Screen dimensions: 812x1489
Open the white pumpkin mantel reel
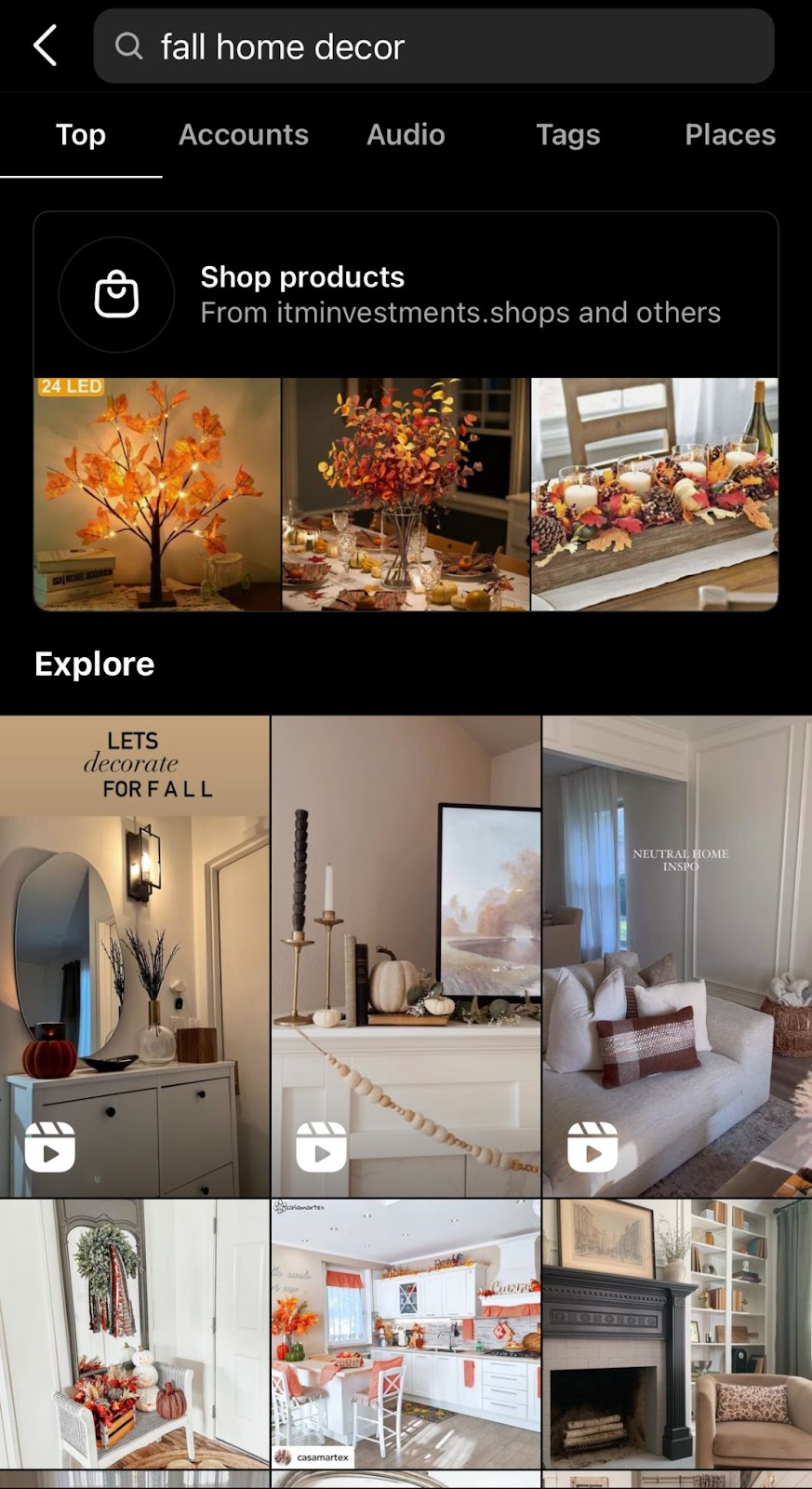pos(406,956)
